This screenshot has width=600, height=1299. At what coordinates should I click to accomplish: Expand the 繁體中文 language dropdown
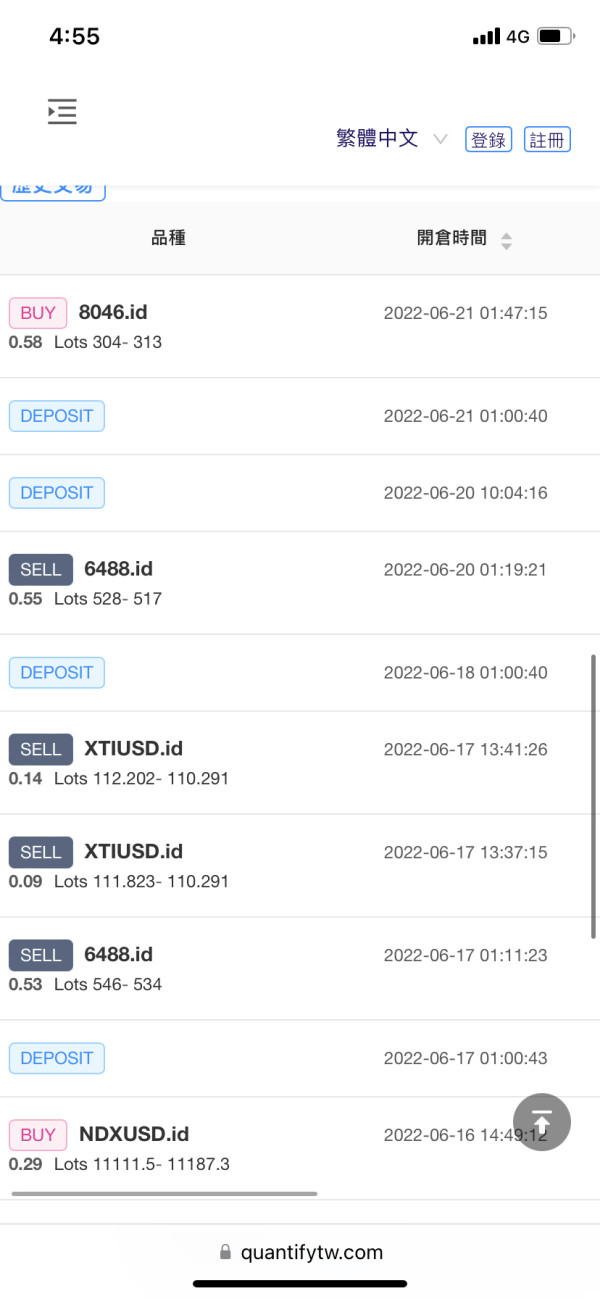[391, 139]
